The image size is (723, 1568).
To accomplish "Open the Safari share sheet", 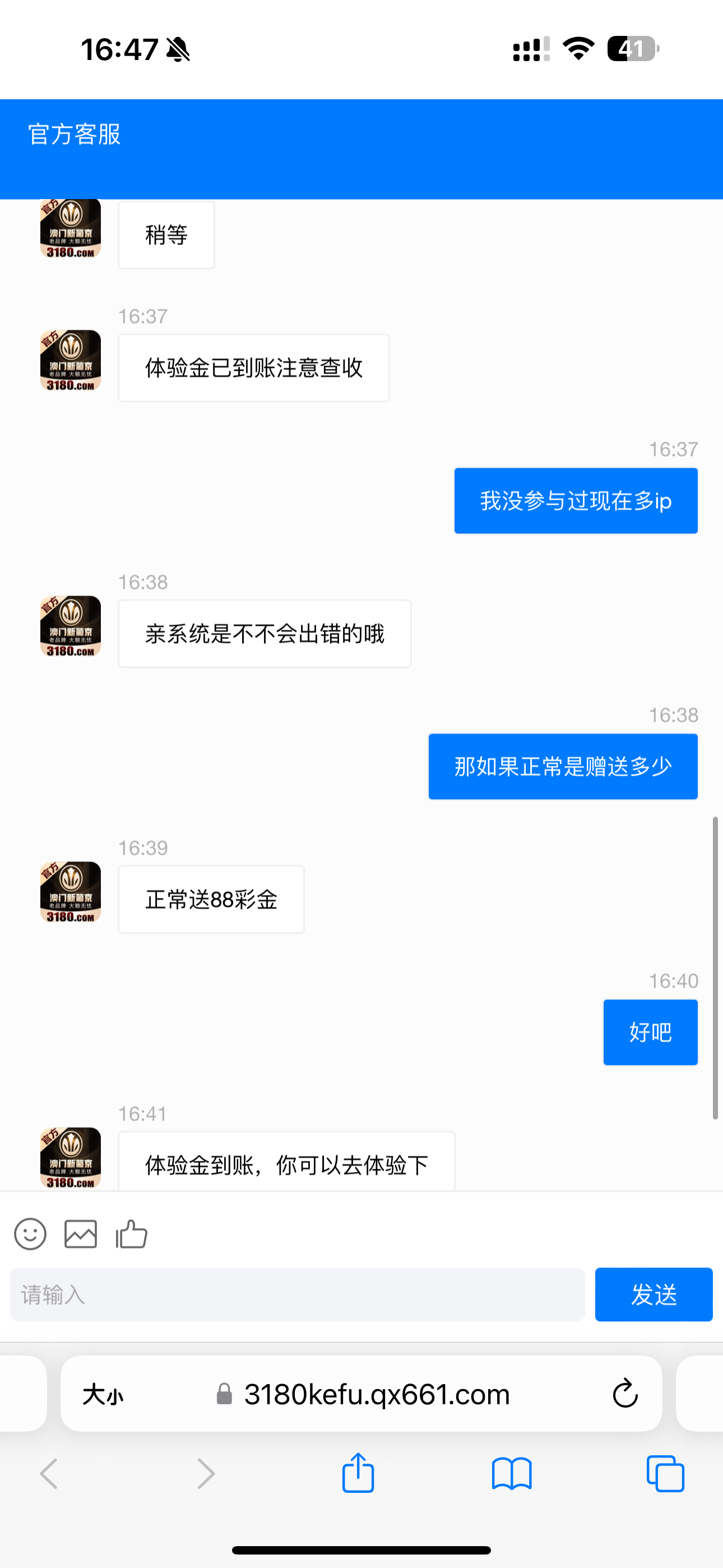I will coord(358,1473).
